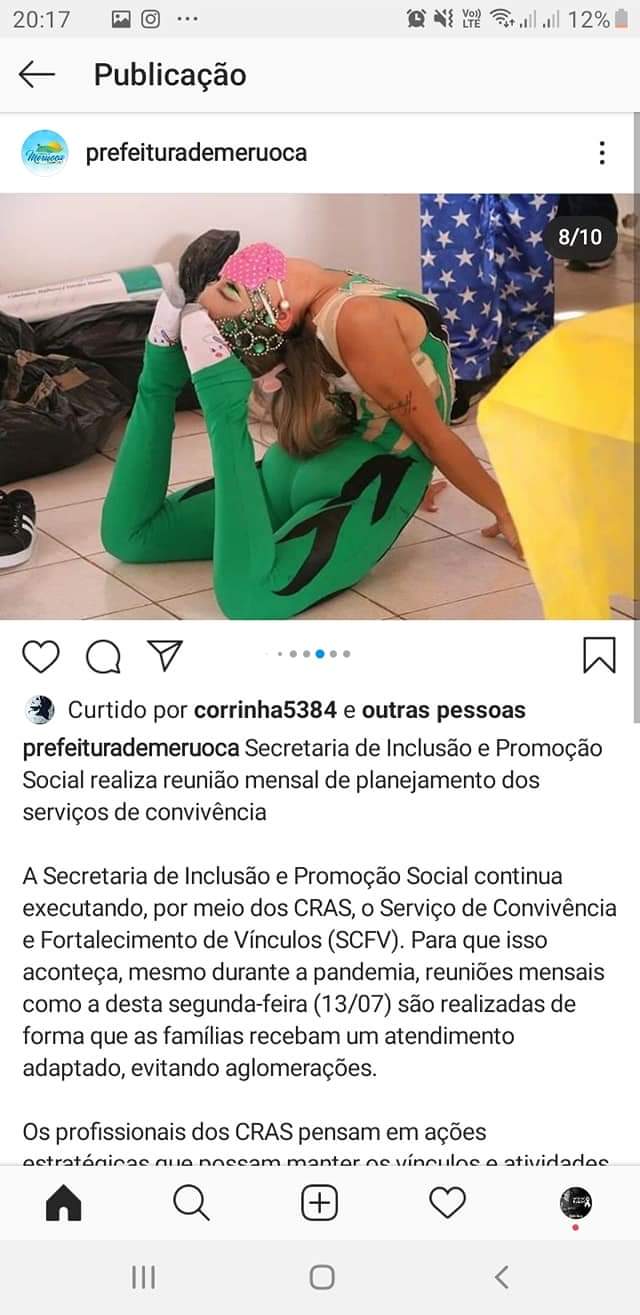This screenshot has width=640, height=1315.
Task: Switch to the Home tab
Action: (64, 1203)
